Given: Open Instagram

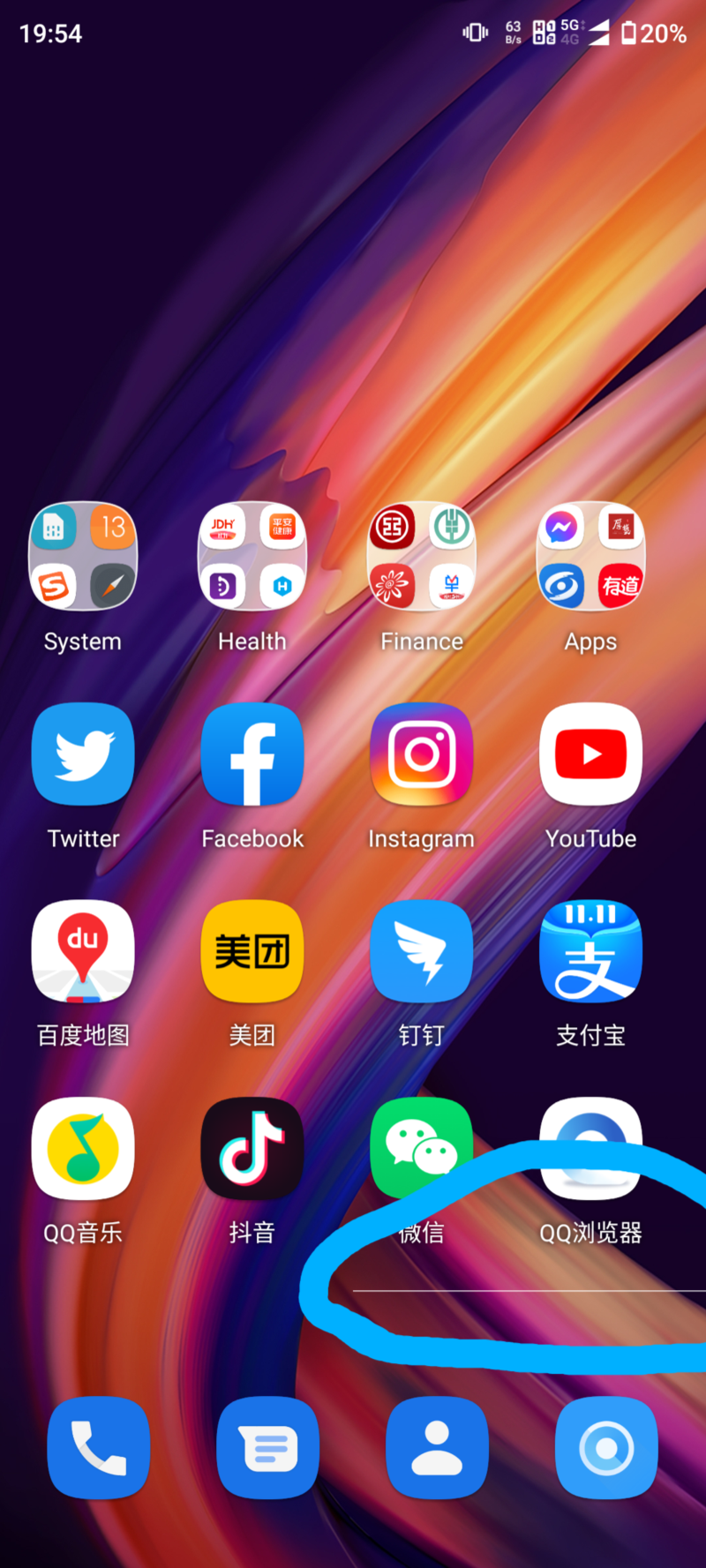Looking at the screenshot, I should point(422,754).
